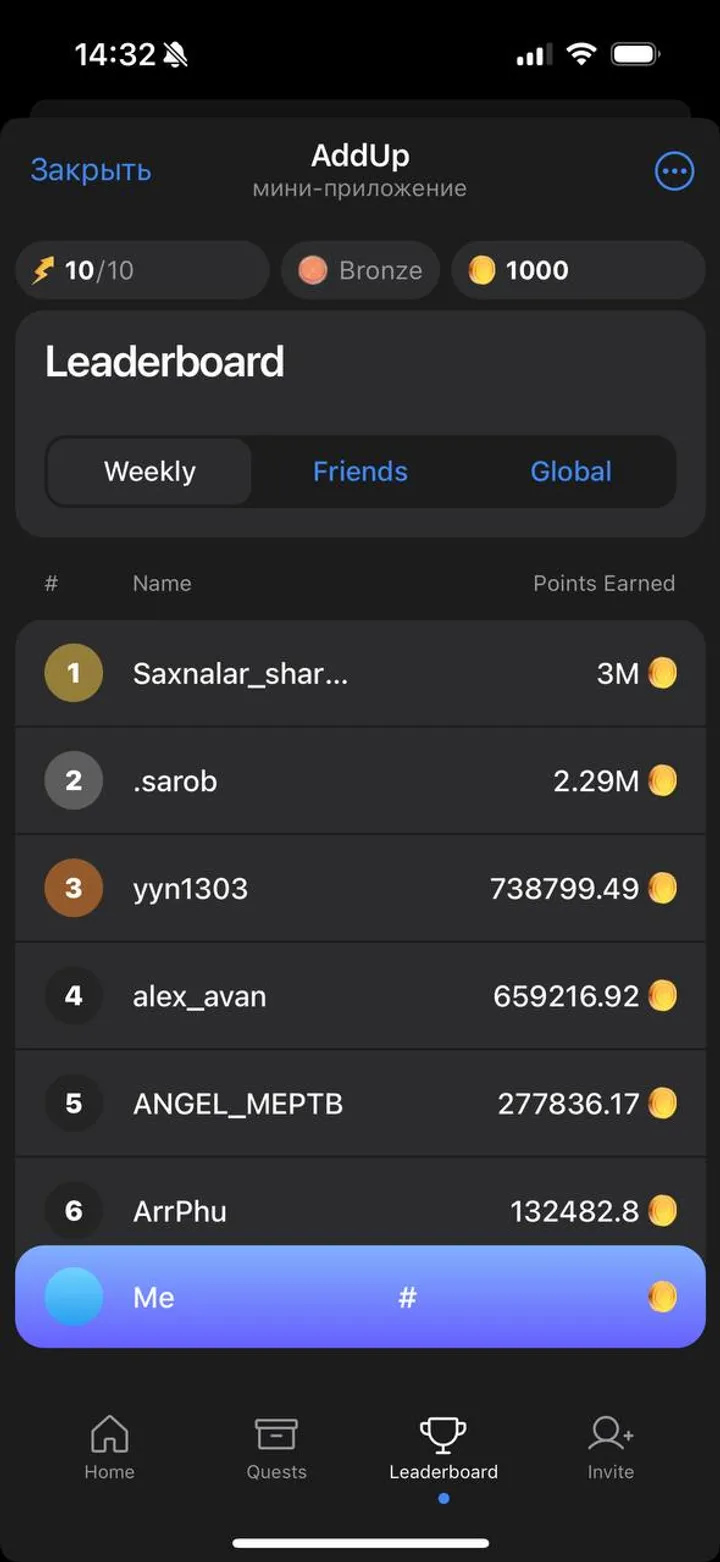
Task: Open the Global ranking dropdown option
Action: [x=571, y=471]
